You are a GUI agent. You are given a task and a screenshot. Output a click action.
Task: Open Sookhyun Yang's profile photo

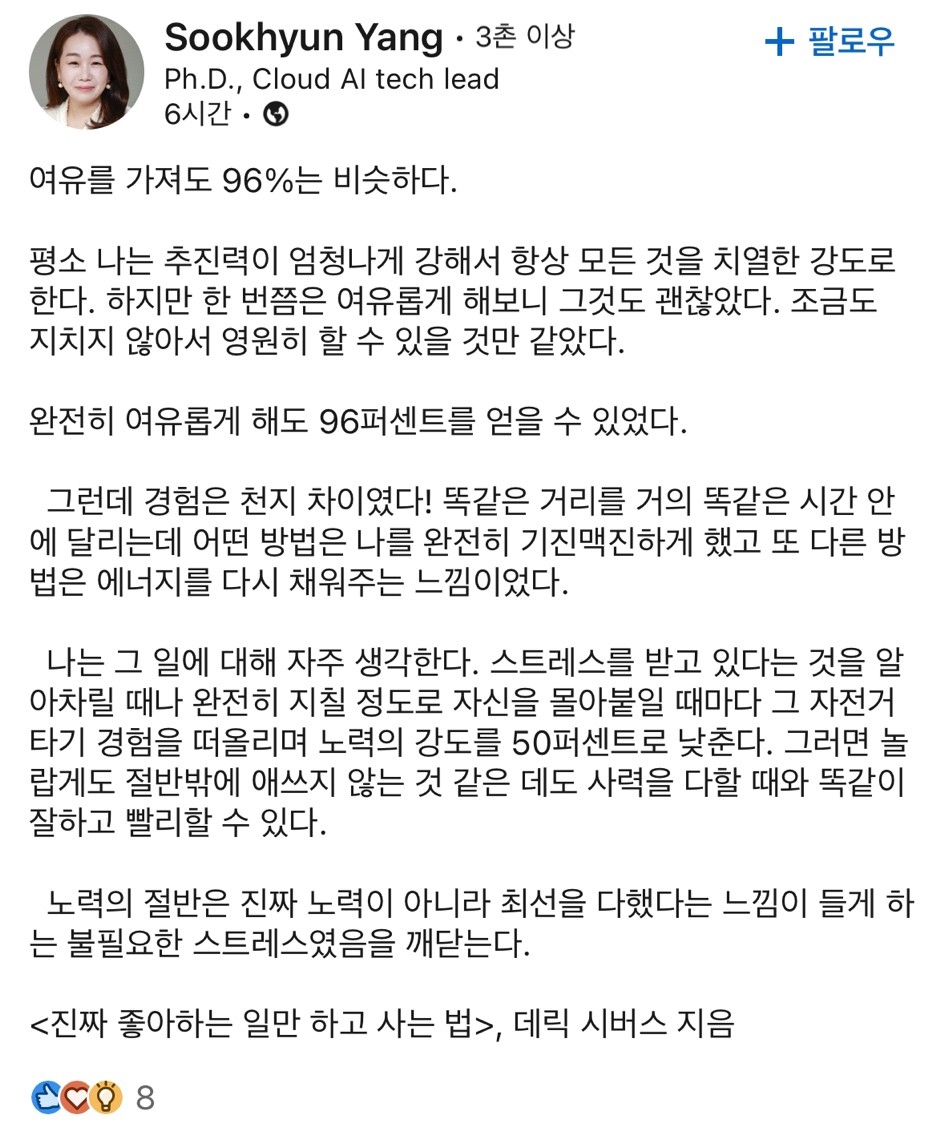(x=87, y=72)
